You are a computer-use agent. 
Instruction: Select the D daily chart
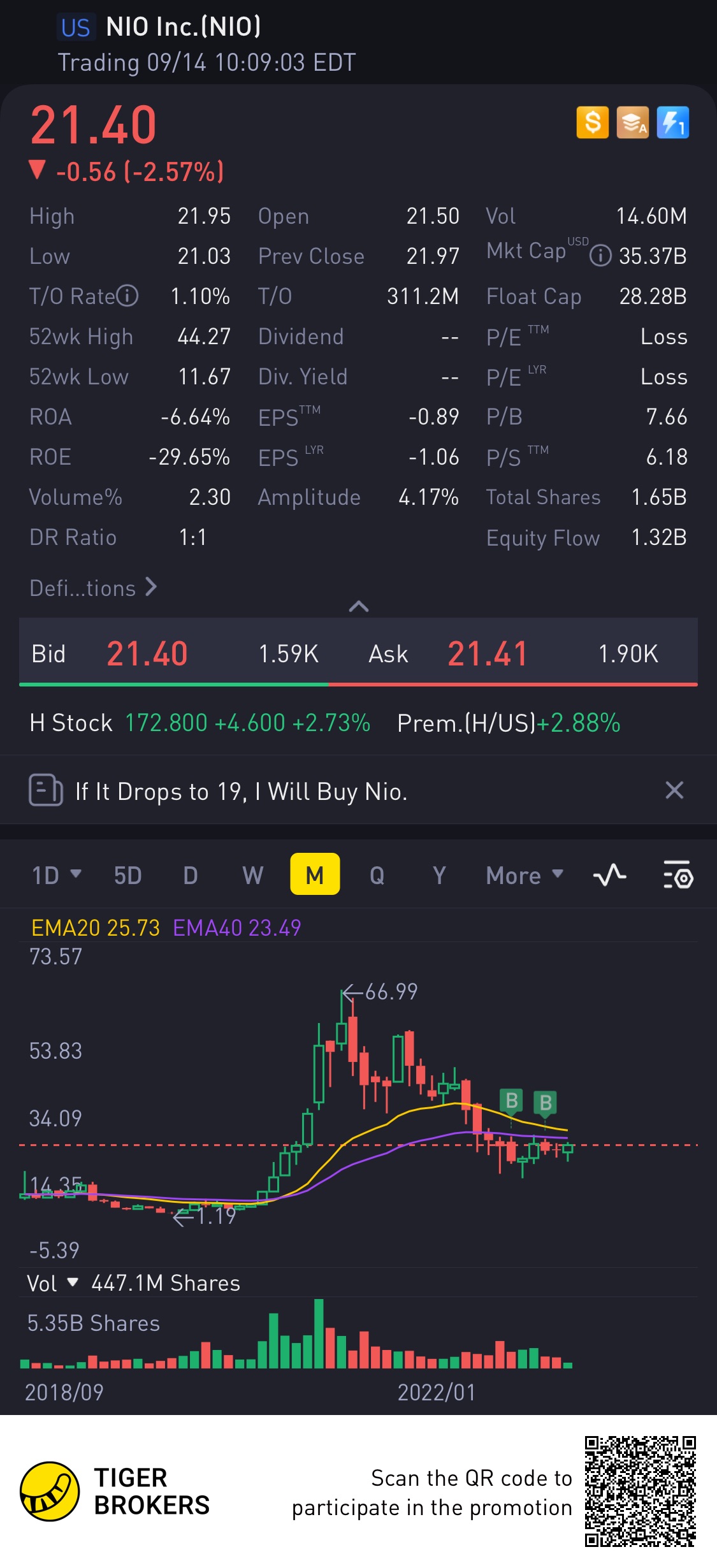pos(190,875)
